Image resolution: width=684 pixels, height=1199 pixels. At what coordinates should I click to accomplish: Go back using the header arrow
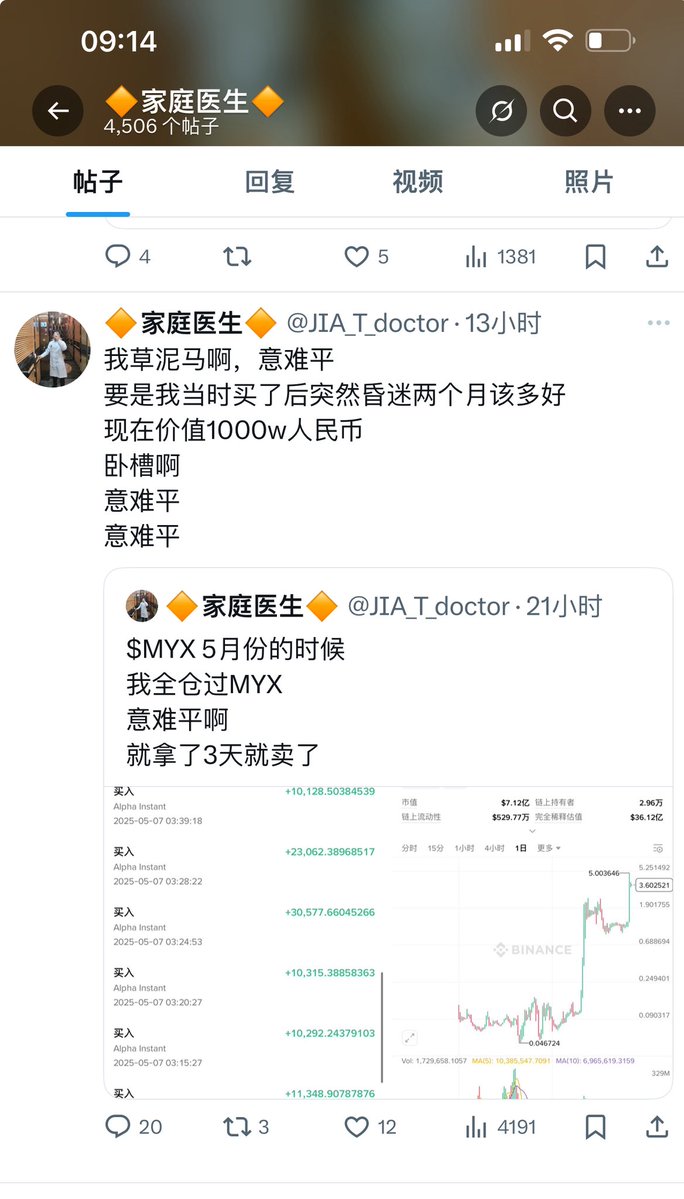(58, 112)
